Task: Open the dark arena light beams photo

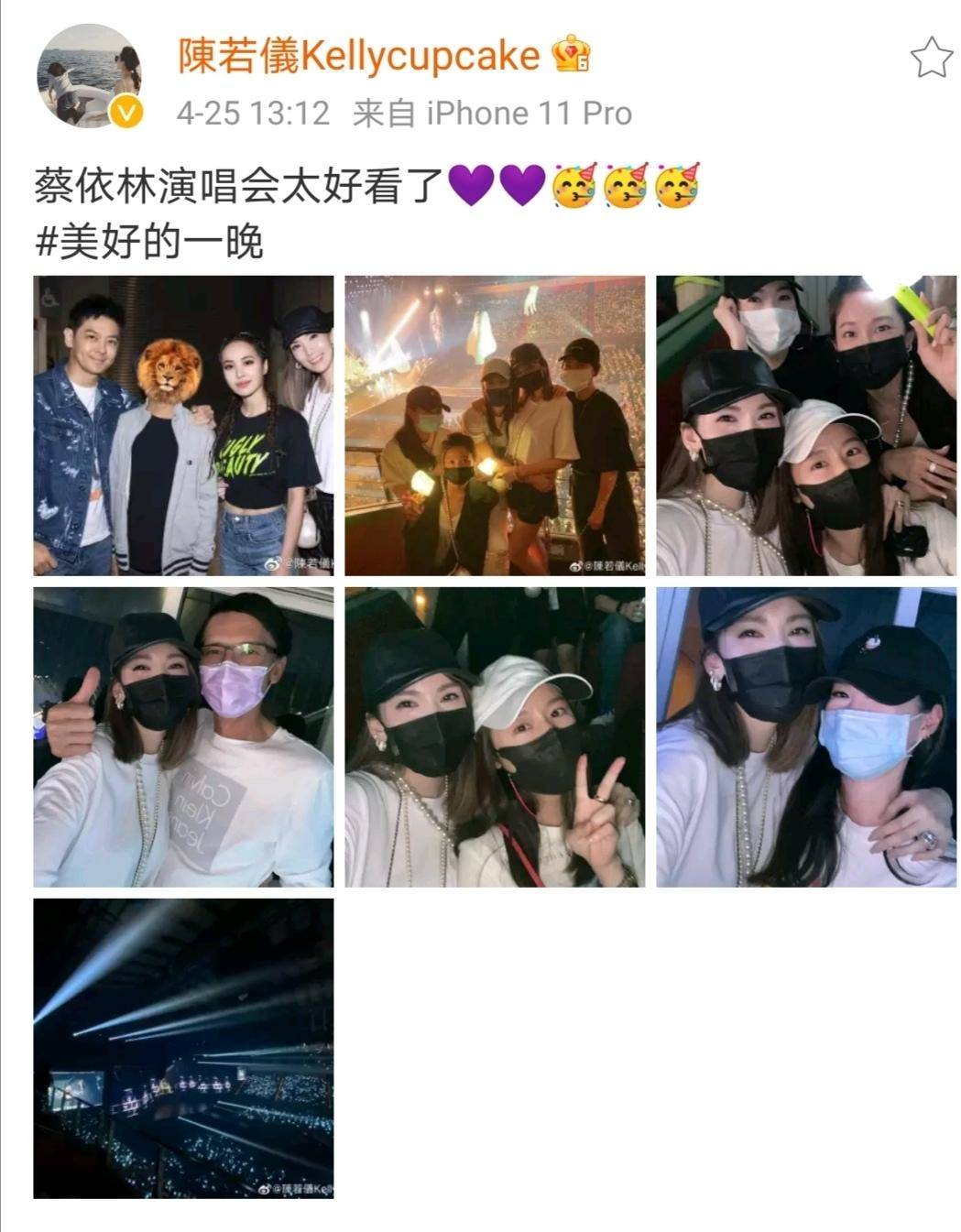Action: point(183,1048)
